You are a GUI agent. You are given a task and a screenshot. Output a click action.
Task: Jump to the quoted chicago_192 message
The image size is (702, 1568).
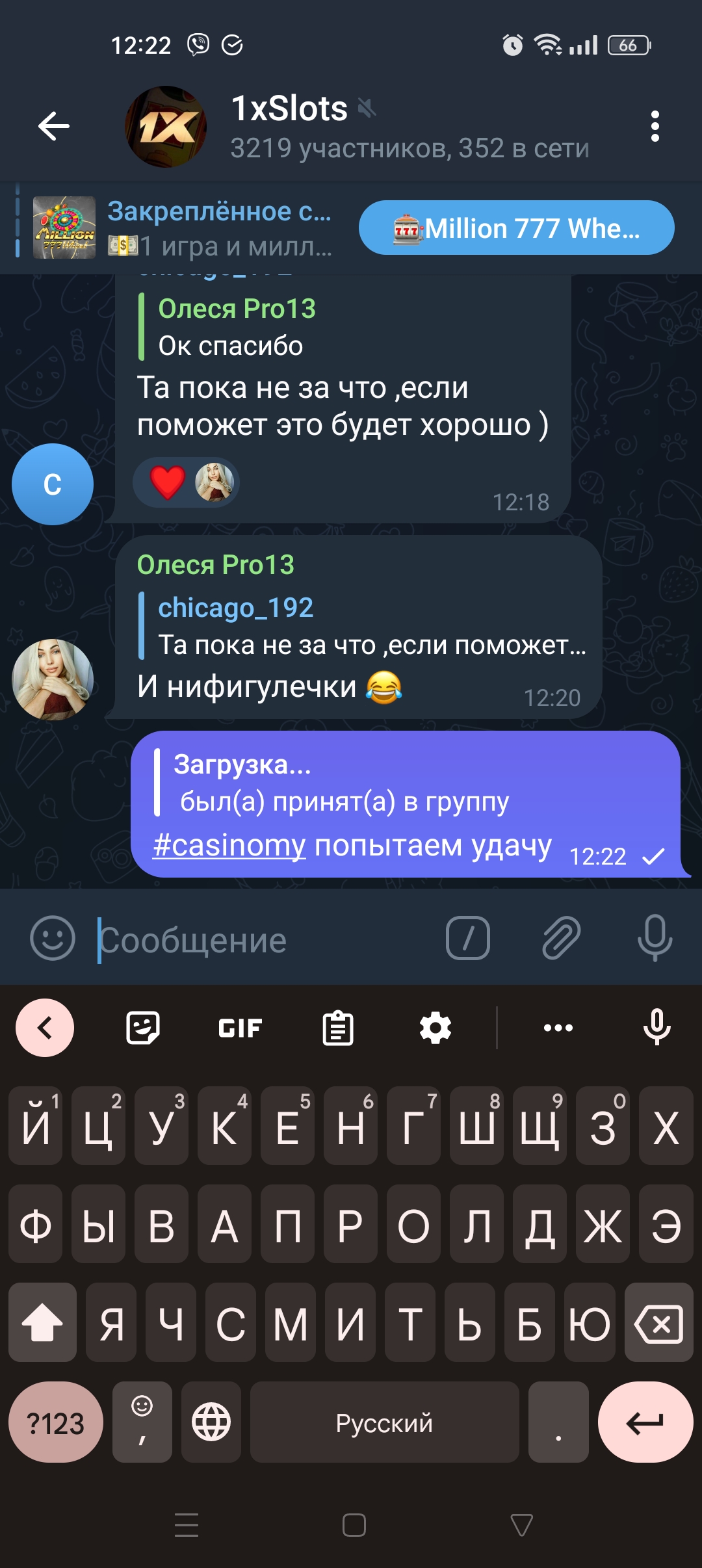364,626
